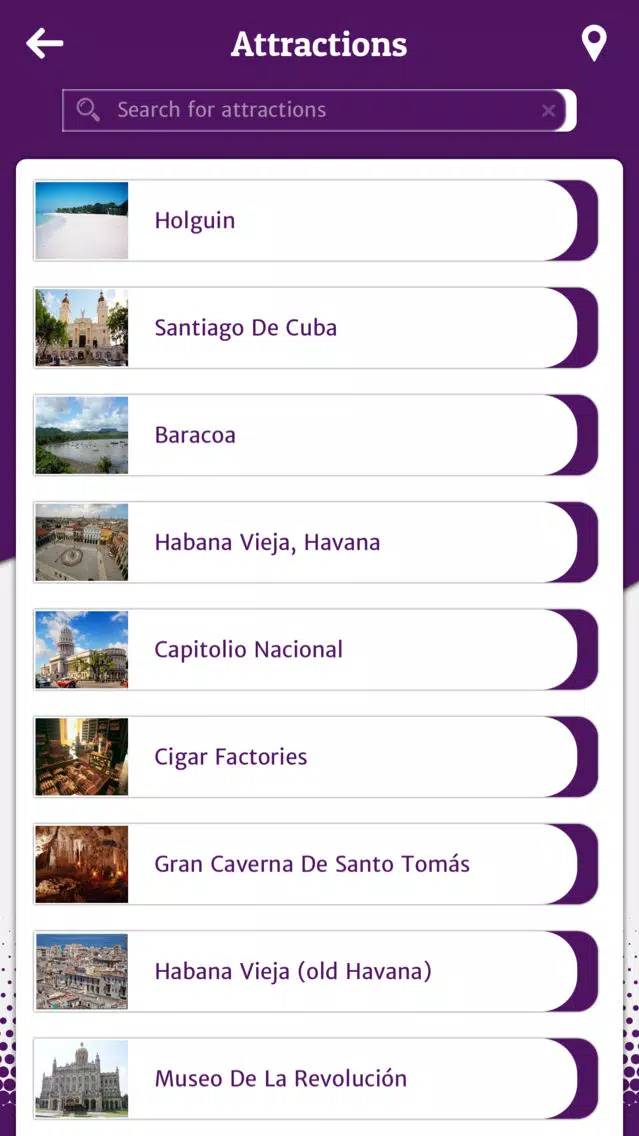
Task: Open the map location pin
Action: [x=593, y=44]
